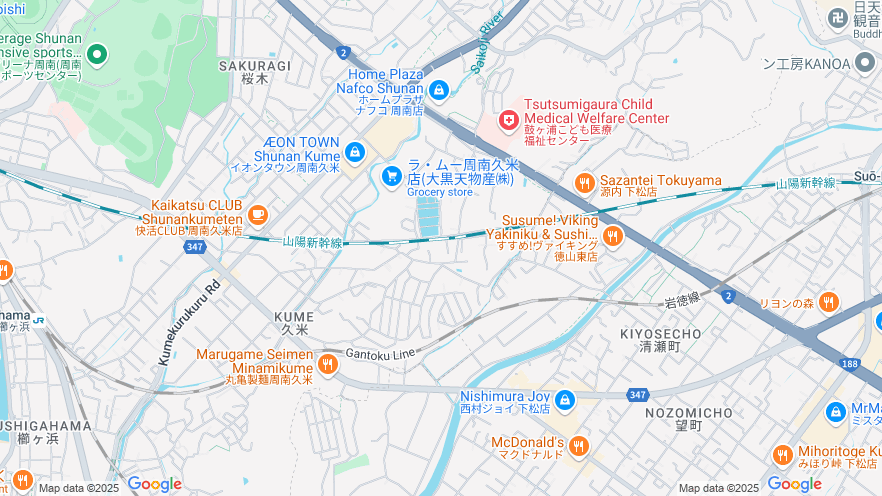
Task: Select the リヨンの森 restaurant marker
Action: (x=828, y=302)
